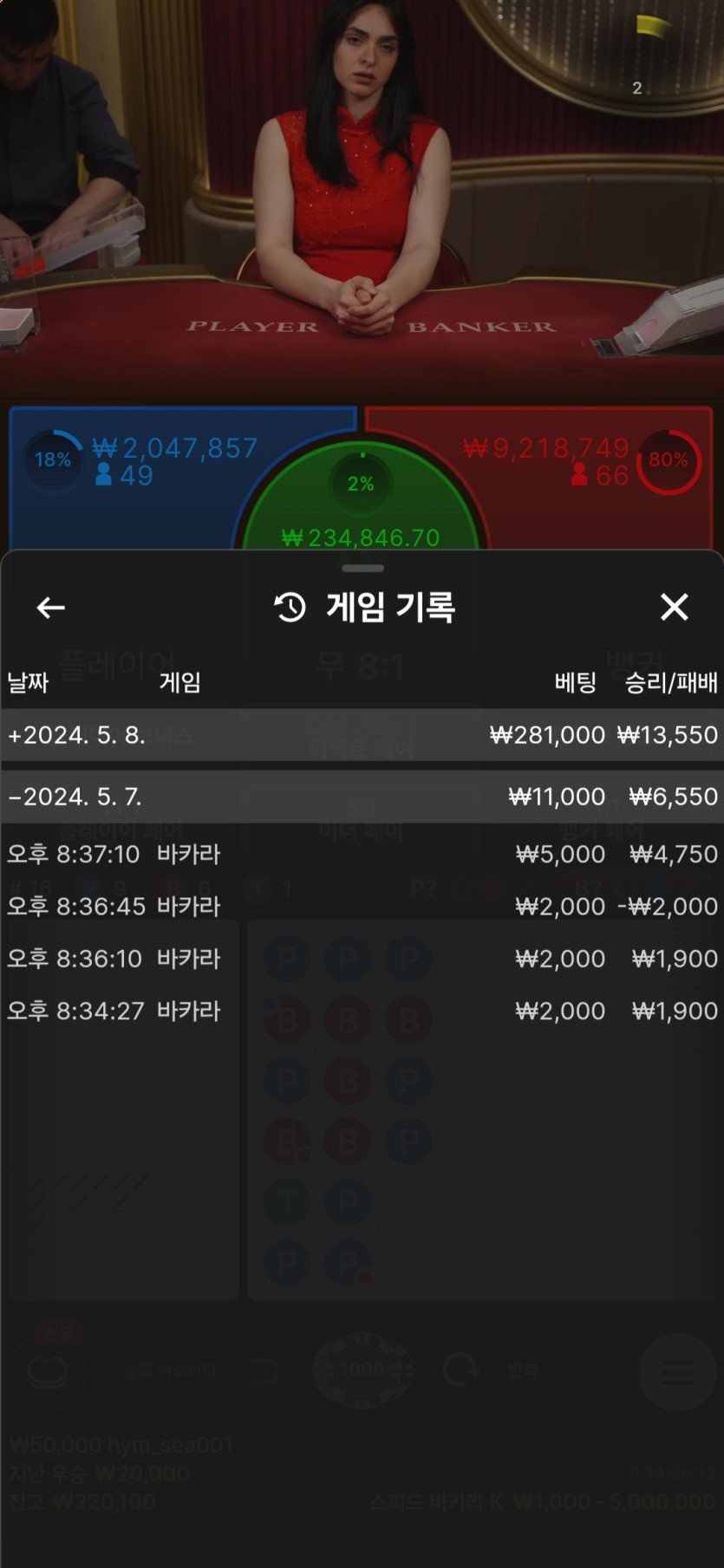Collapse the 2024. 5. 7. date row

(x=362, y=797)
